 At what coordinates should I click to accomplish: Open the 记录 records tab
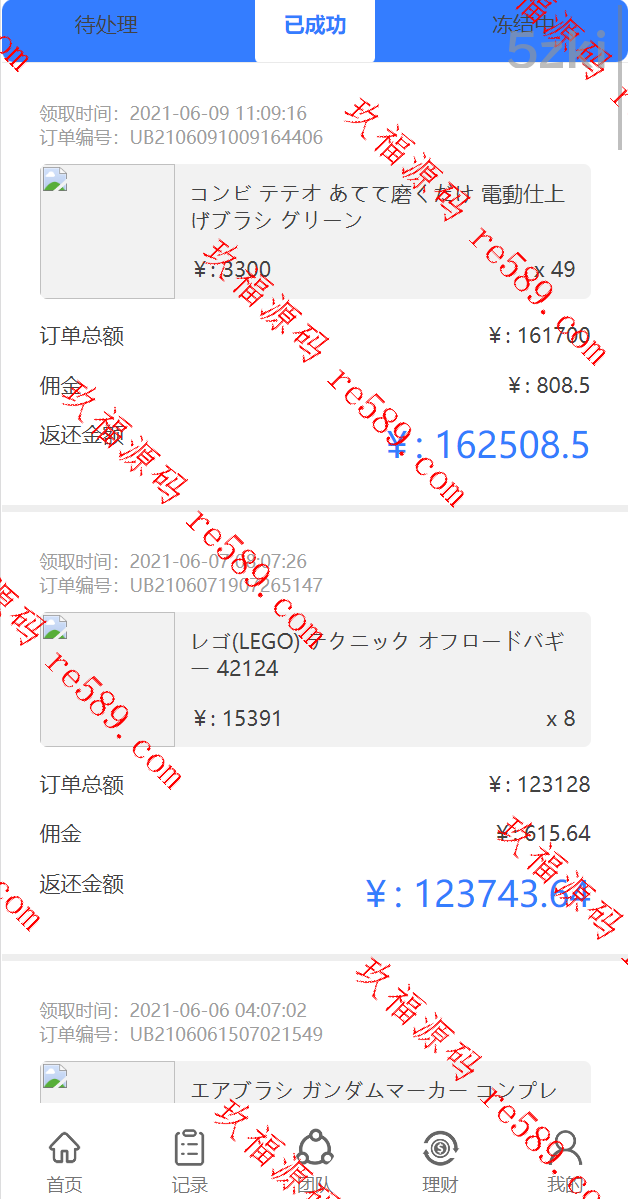click(x=189, y=1162)
